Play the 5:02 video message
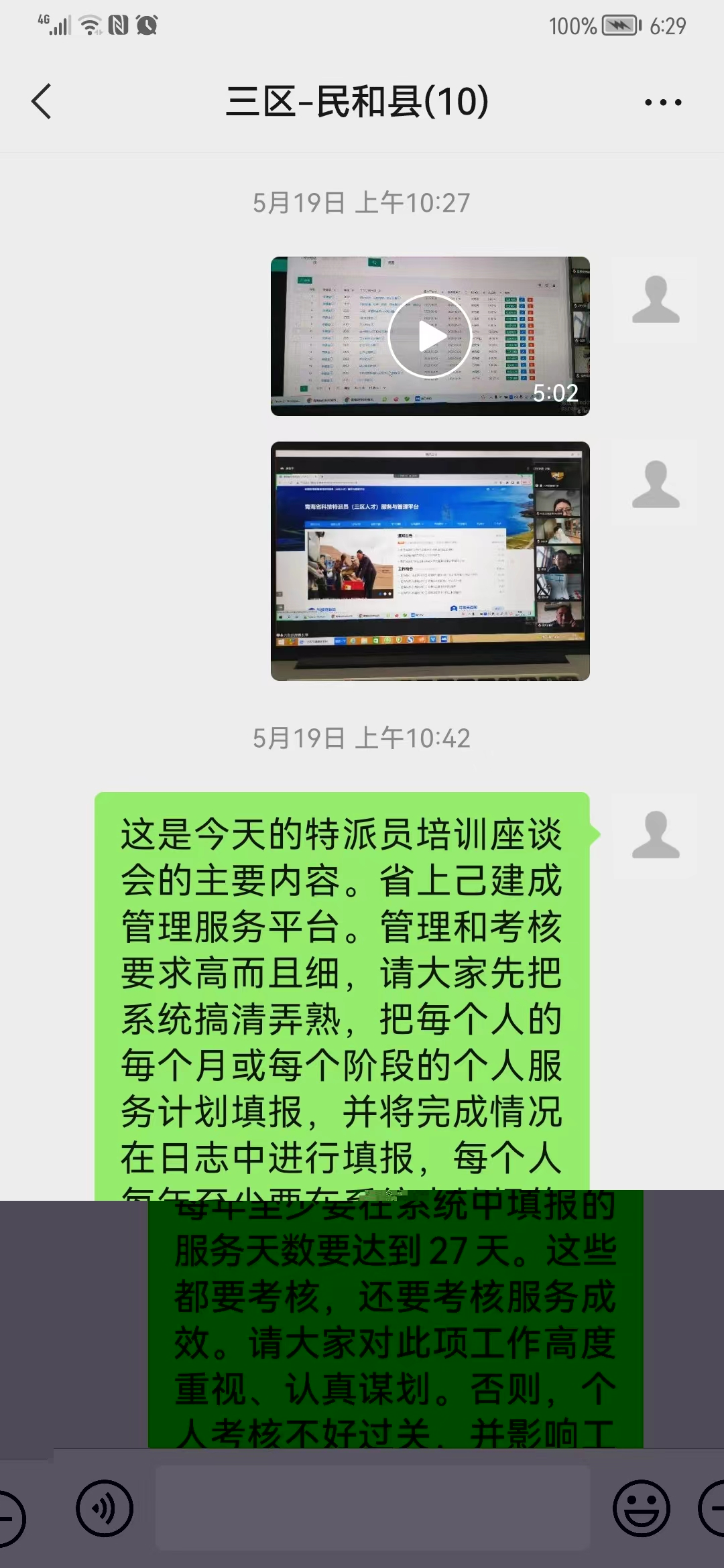The image size is (724, 1568). pos(430,336)
